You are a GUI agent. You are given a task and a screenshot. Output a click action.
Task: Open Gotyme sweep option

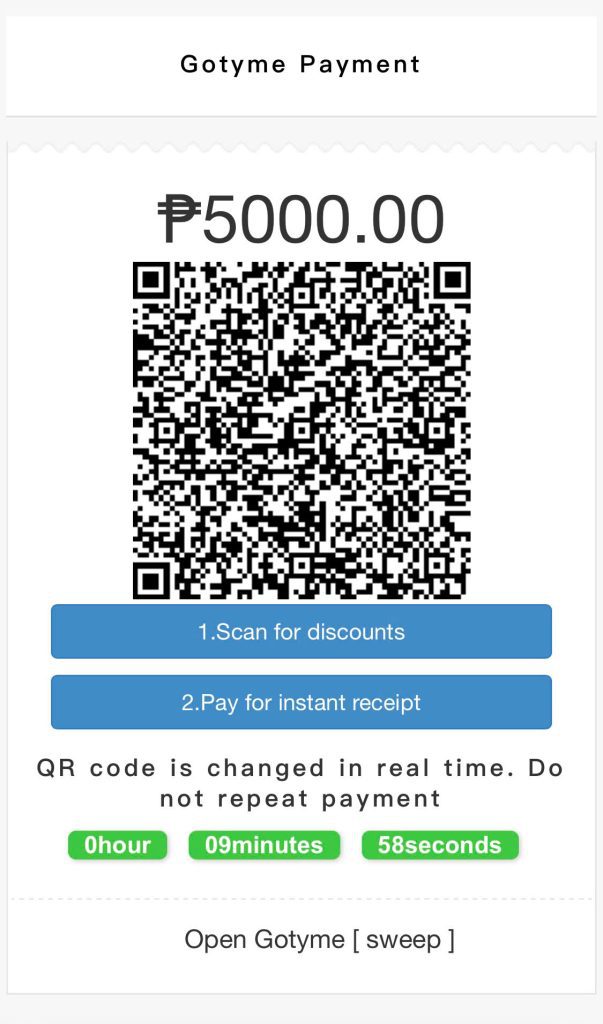[319, 940]
